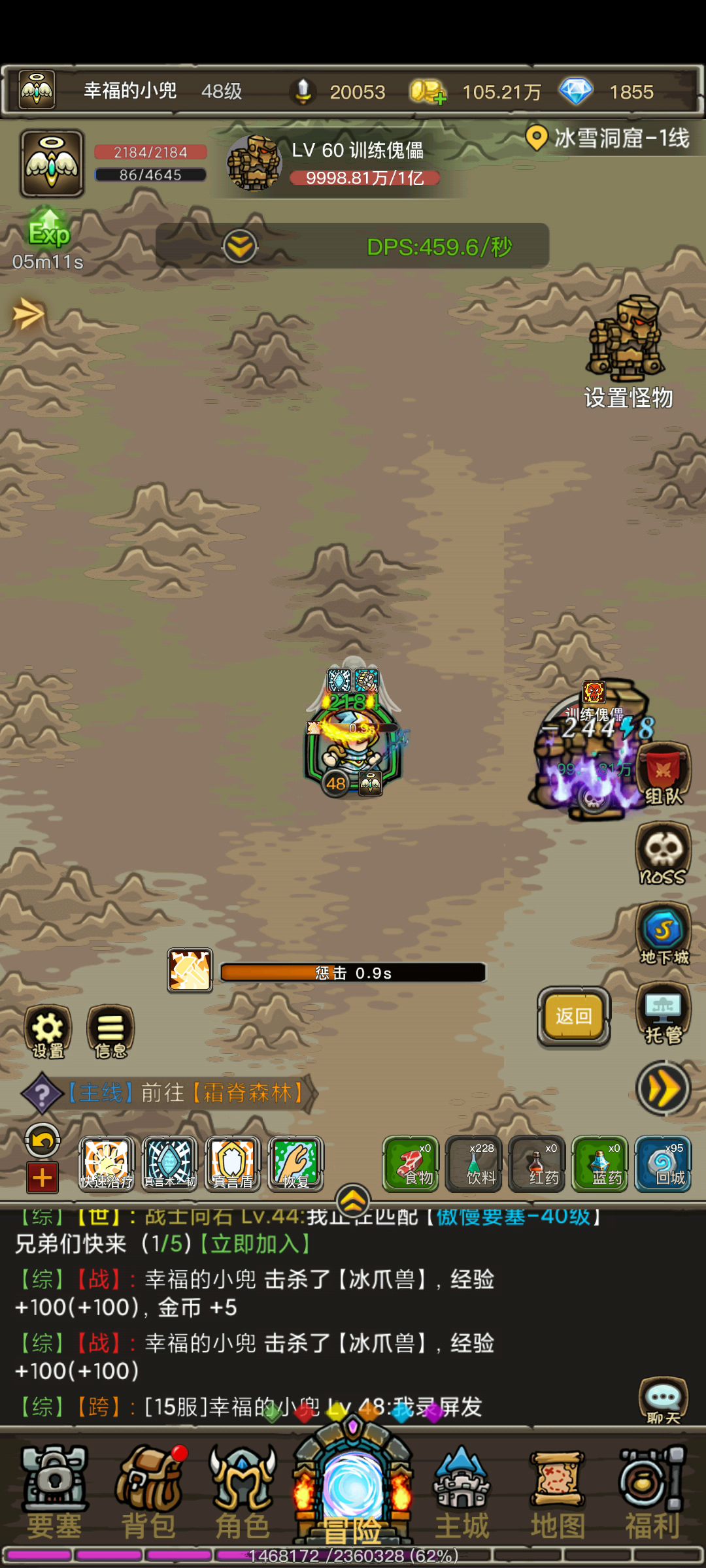The width and height of the screenshot is (706, 1568).
Task: Tap 立即加入 to join the team
Action: tap(255, 1243)
